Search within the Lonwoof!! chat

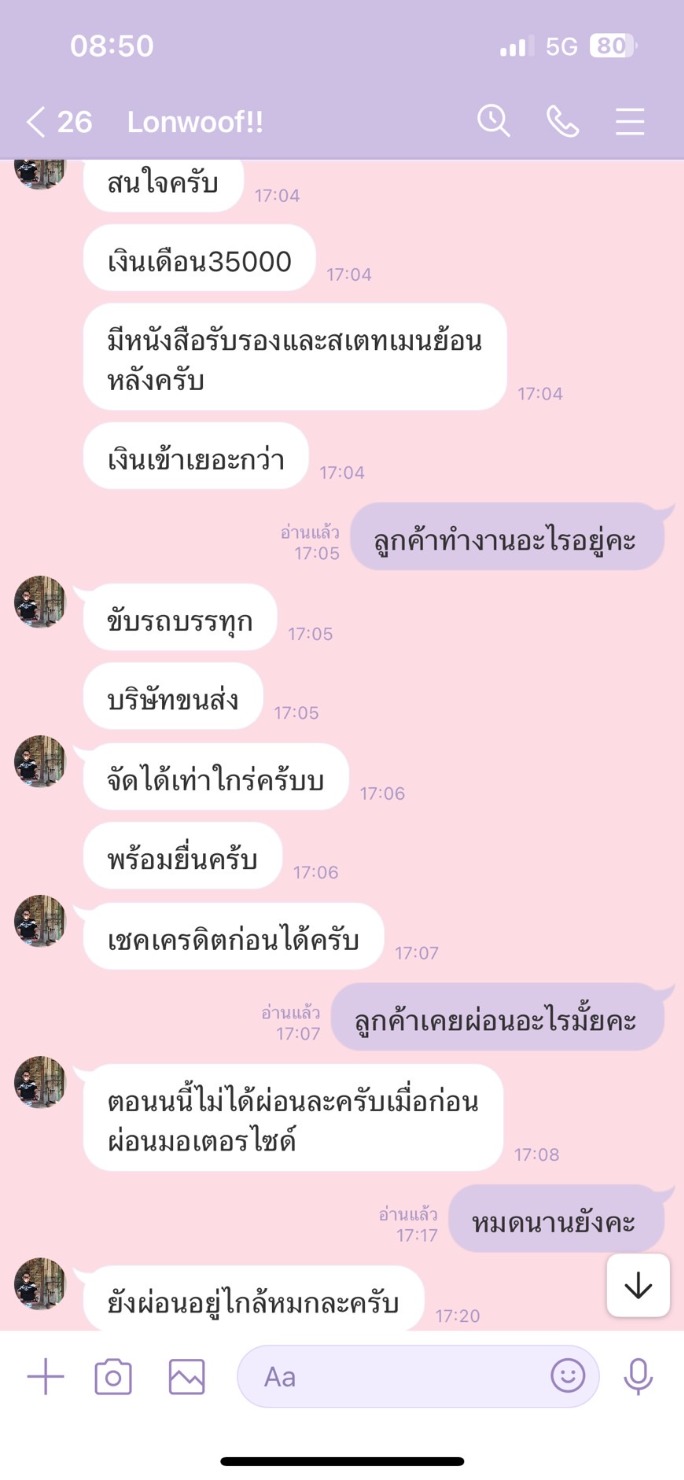pyautogui.click(x=493, y=121)
